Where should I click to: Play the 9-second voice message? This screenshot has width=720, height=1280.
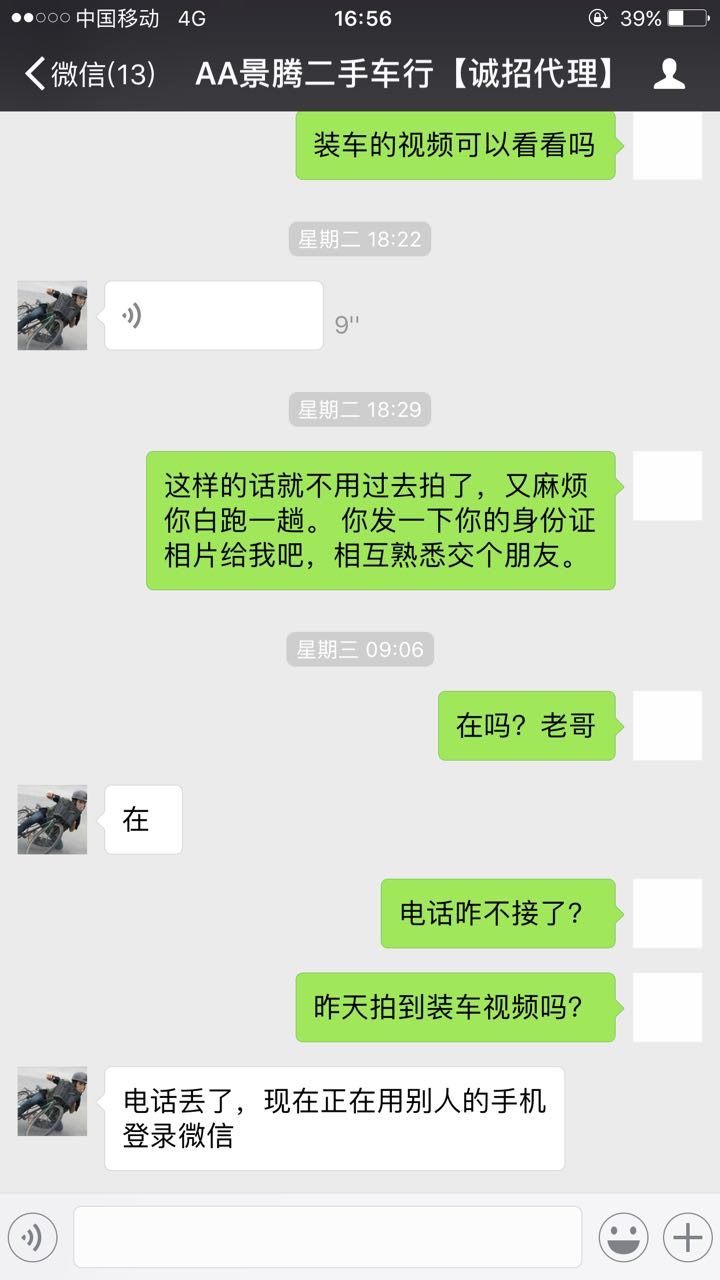[x=213, y=316]
